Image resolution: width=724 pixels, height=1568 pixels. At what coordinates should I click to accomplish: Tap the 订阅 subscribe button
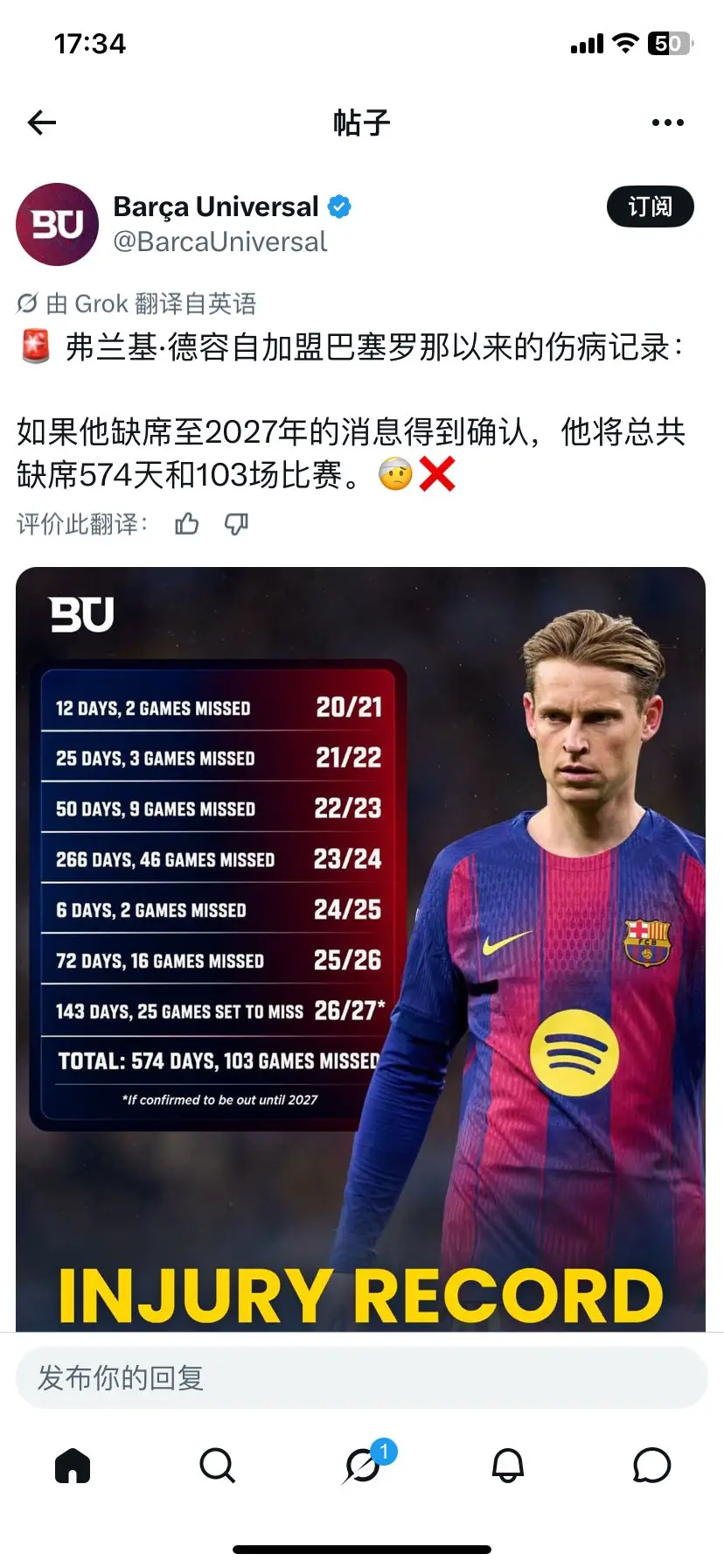(x=650, y=206)
